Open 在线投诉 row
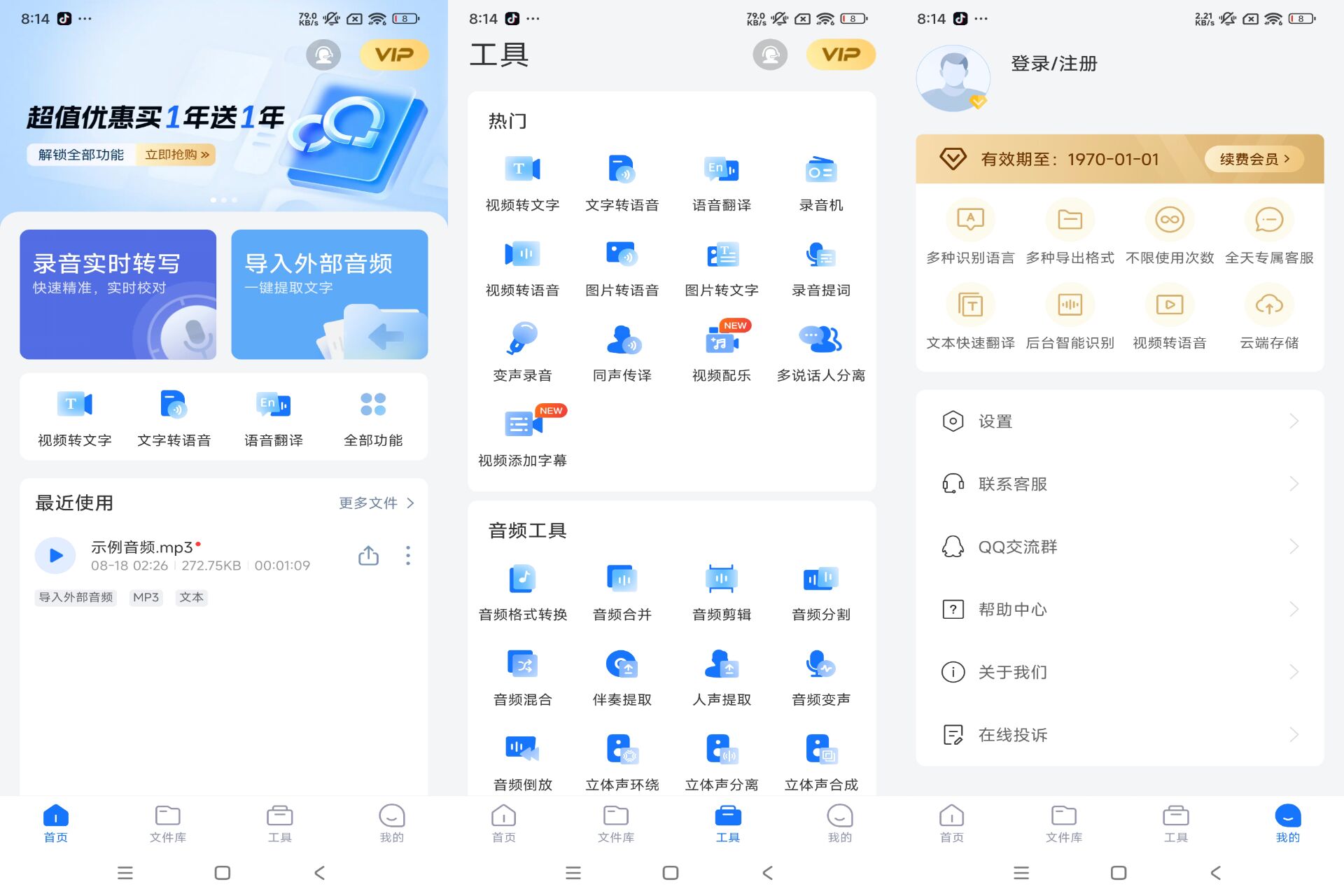This screenshot has width=1344, height=896. click(x=1119, y=734)
